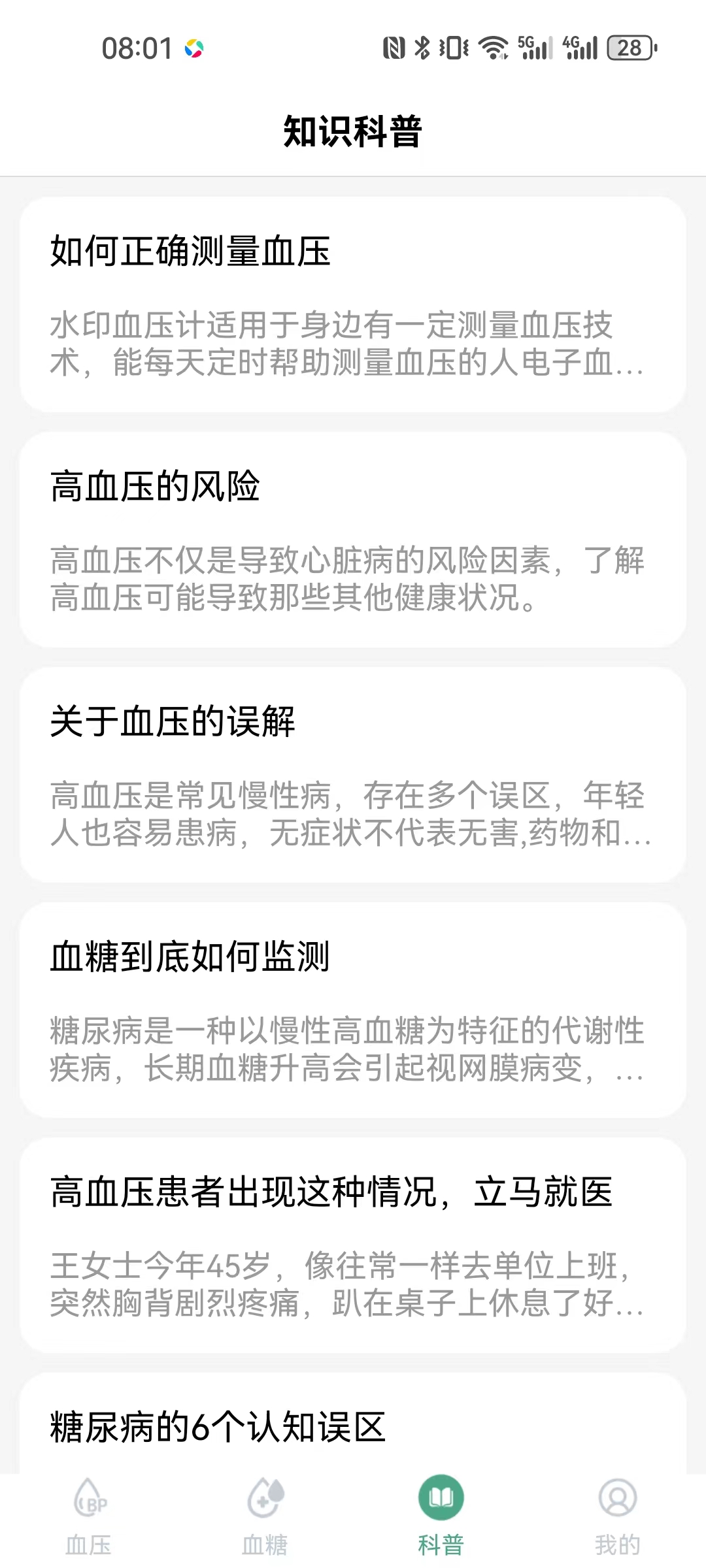Read the article 关于血压的误解
The width and height of the screenshot is (706, 1568).
353,775
